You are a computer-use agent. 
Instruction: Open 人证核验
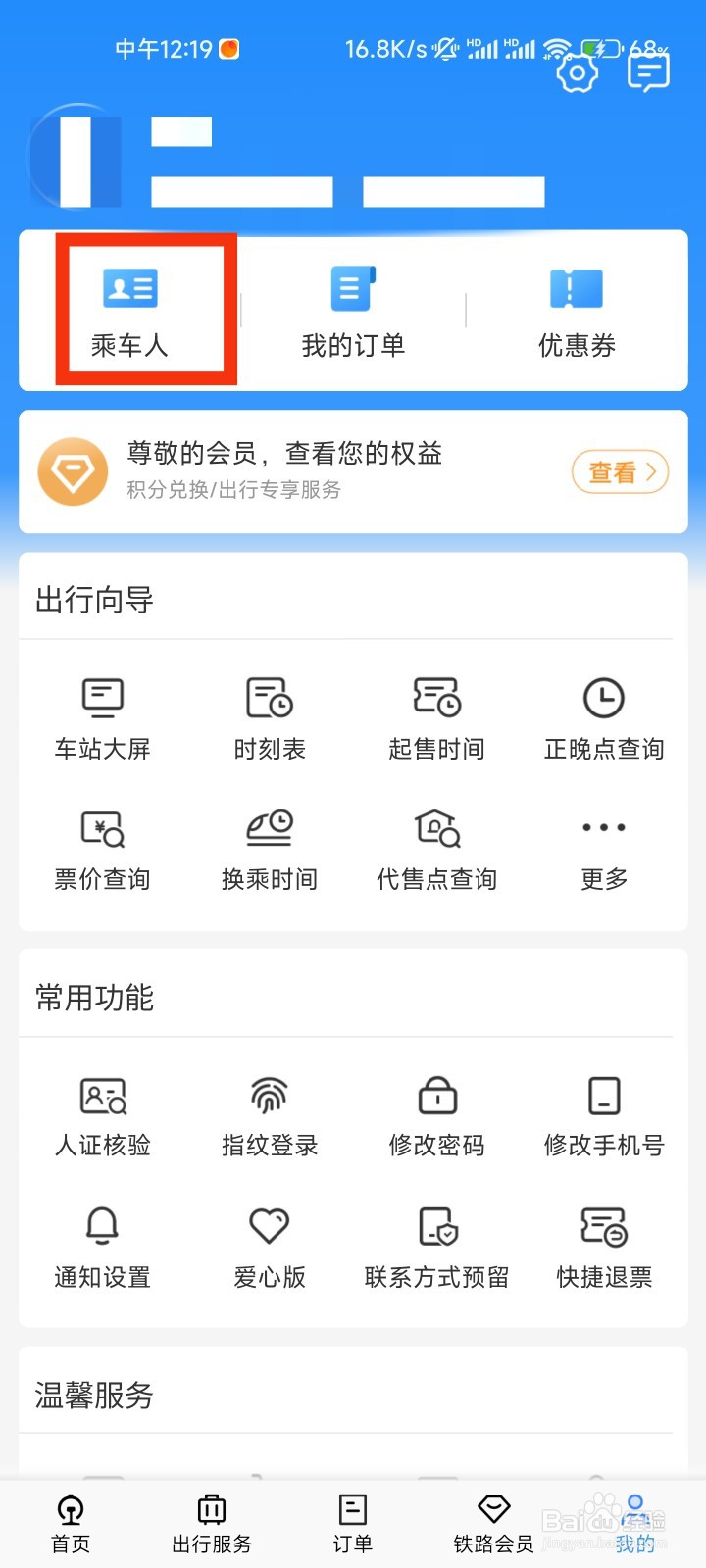coord(103,1117)
